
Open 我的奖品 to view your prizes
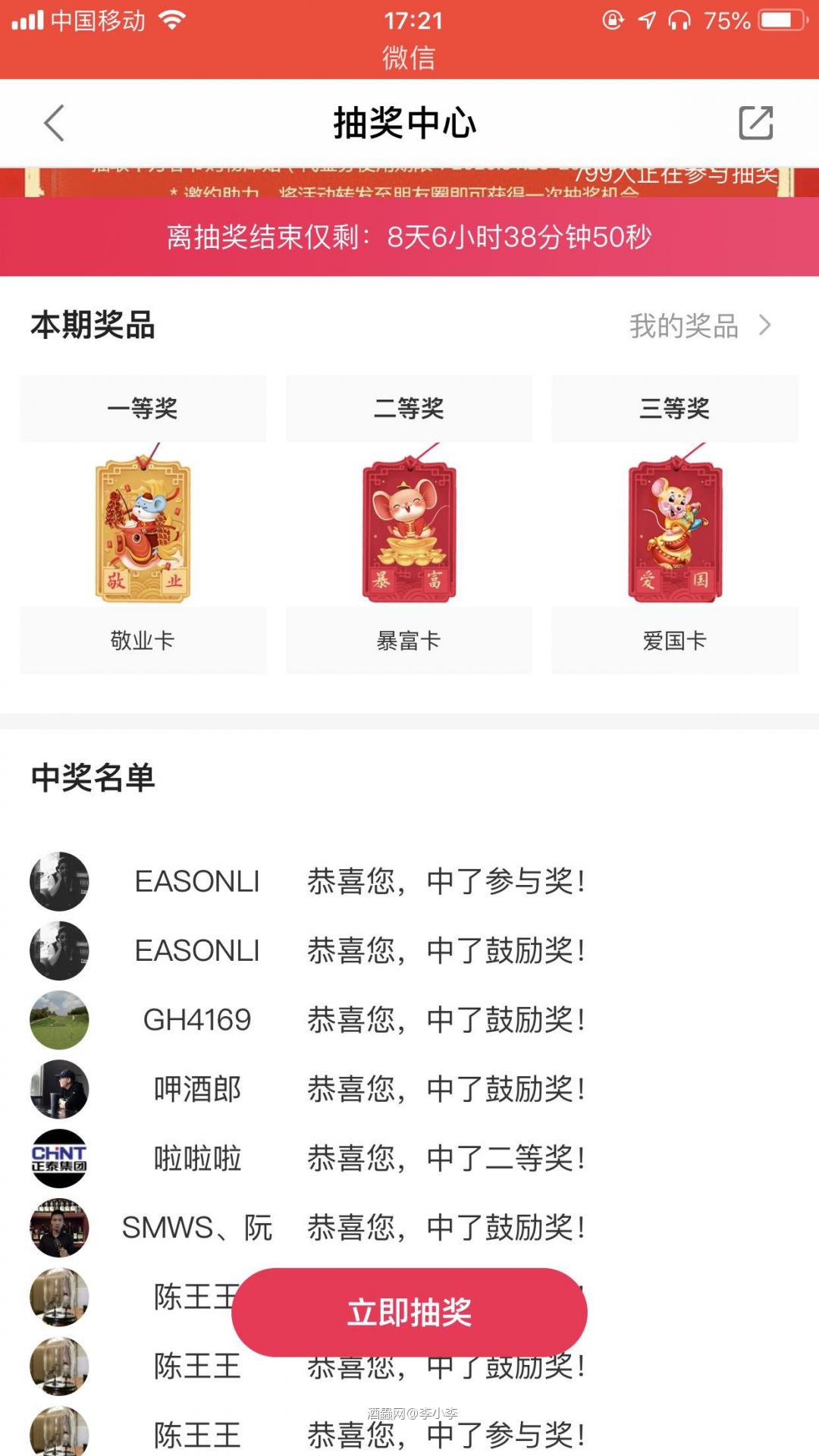point(685,326)
